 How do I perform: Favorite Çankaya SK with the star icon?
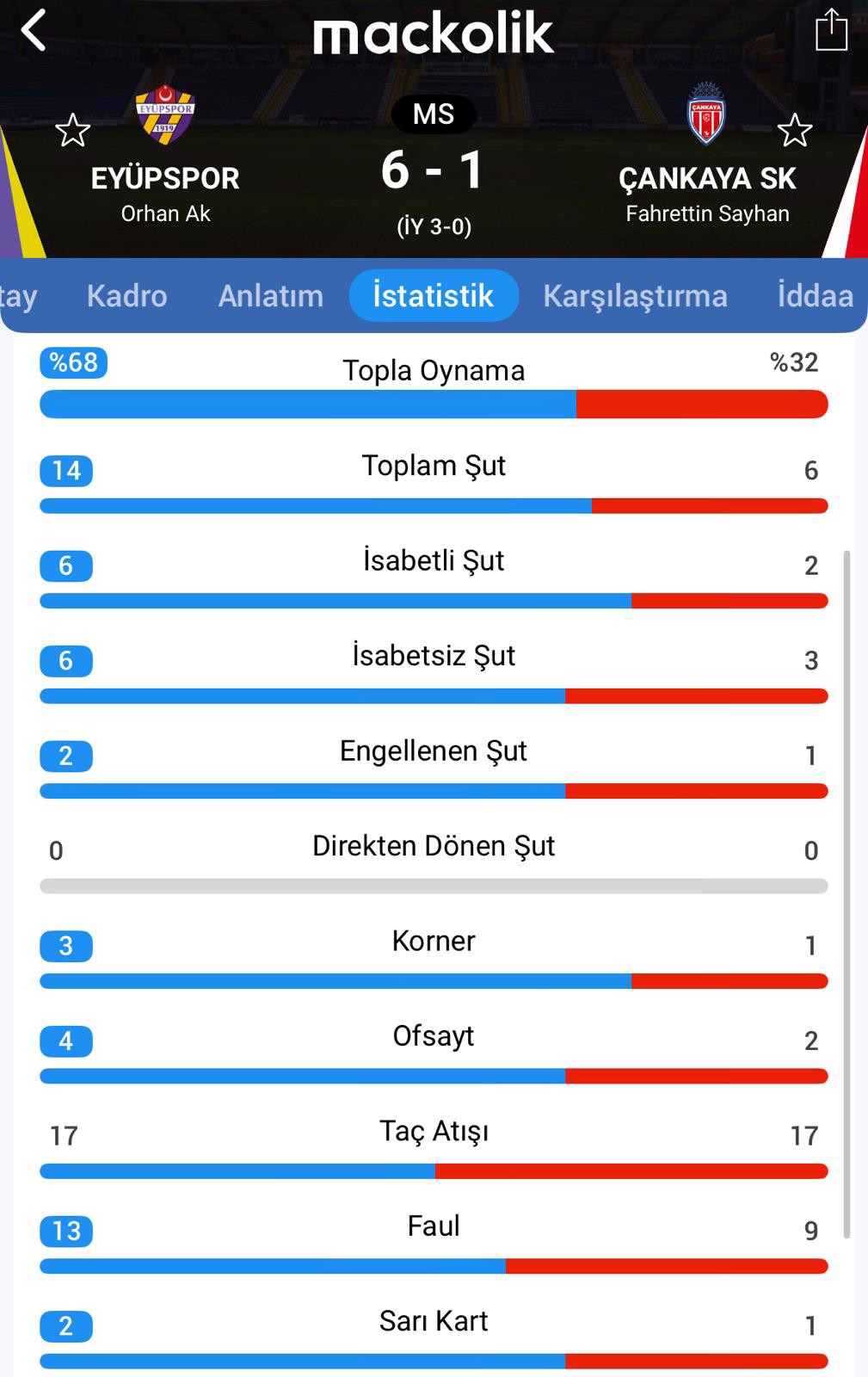(794, 131)
